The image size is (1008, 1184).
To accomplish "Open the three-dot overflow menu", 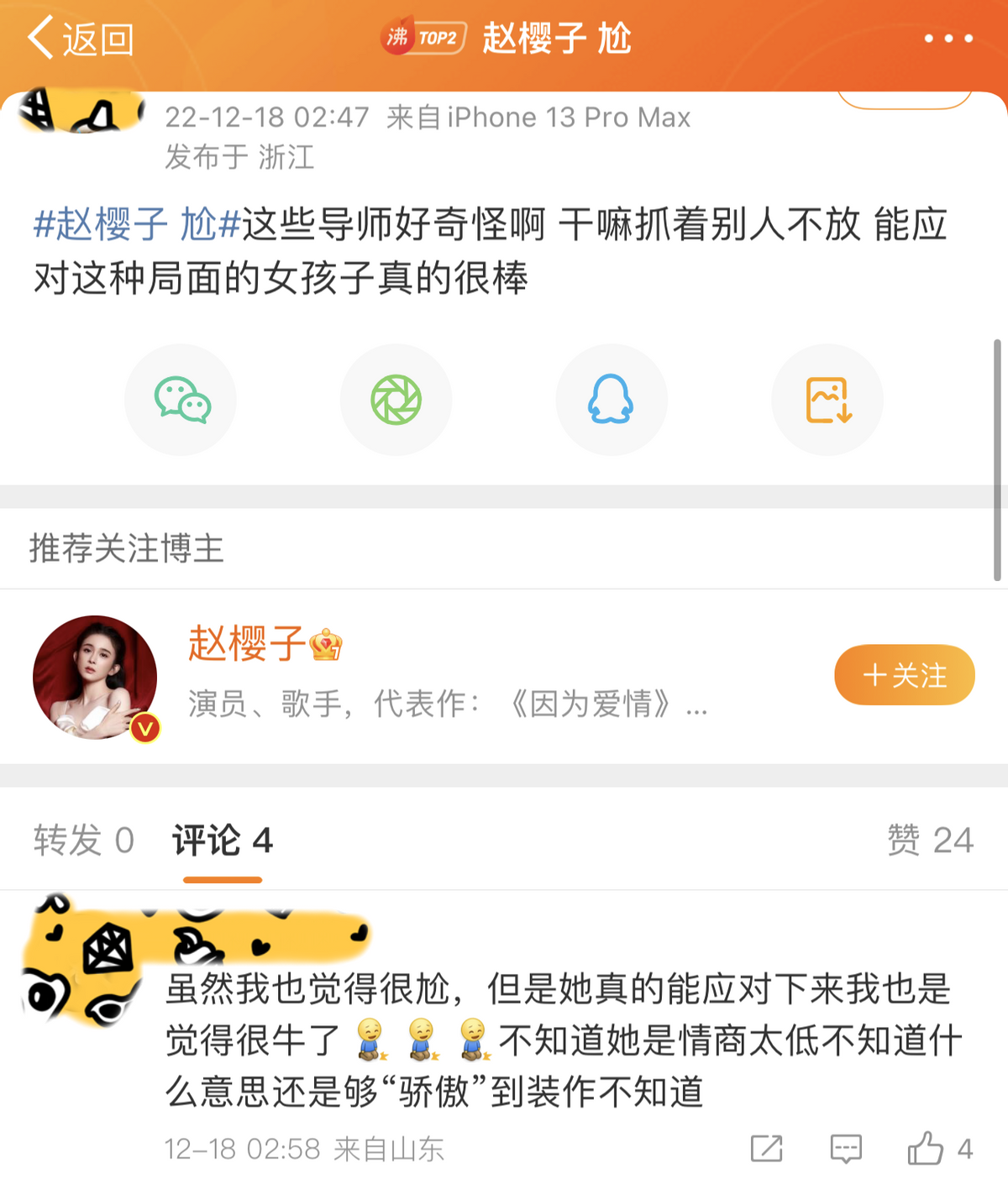I will pyautogui.click(x=948, y=39).
